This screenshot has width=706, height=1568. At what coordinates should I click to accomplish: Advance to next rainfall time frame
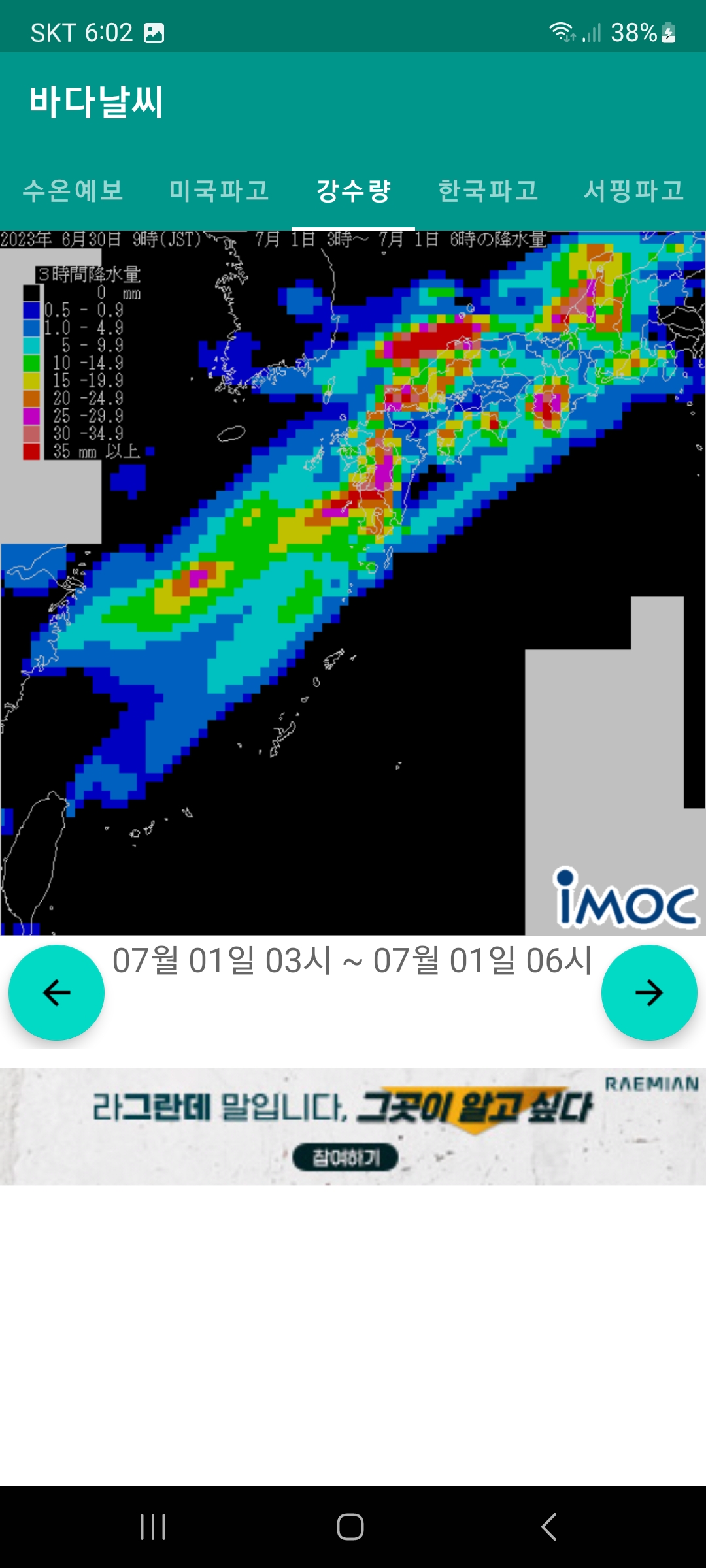tap(649, 992)
